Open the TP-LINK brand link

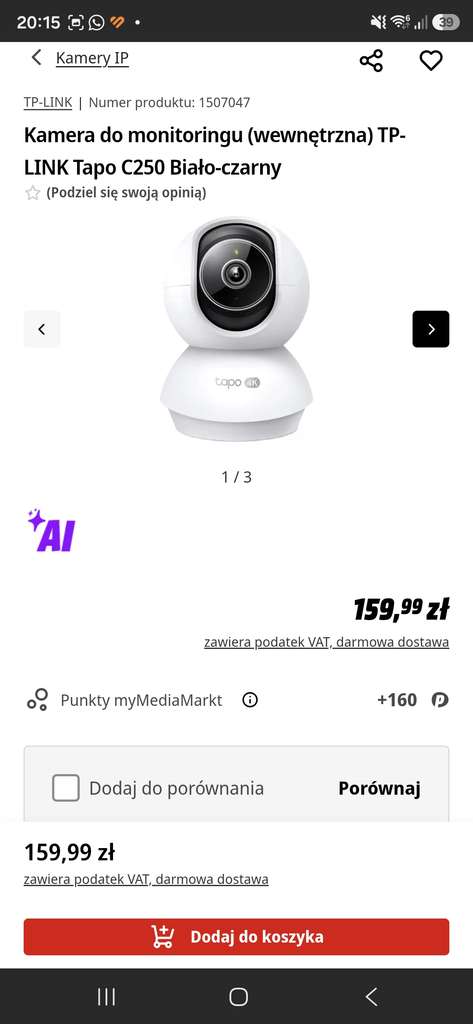pyautogui.click(x=48, y=103)
